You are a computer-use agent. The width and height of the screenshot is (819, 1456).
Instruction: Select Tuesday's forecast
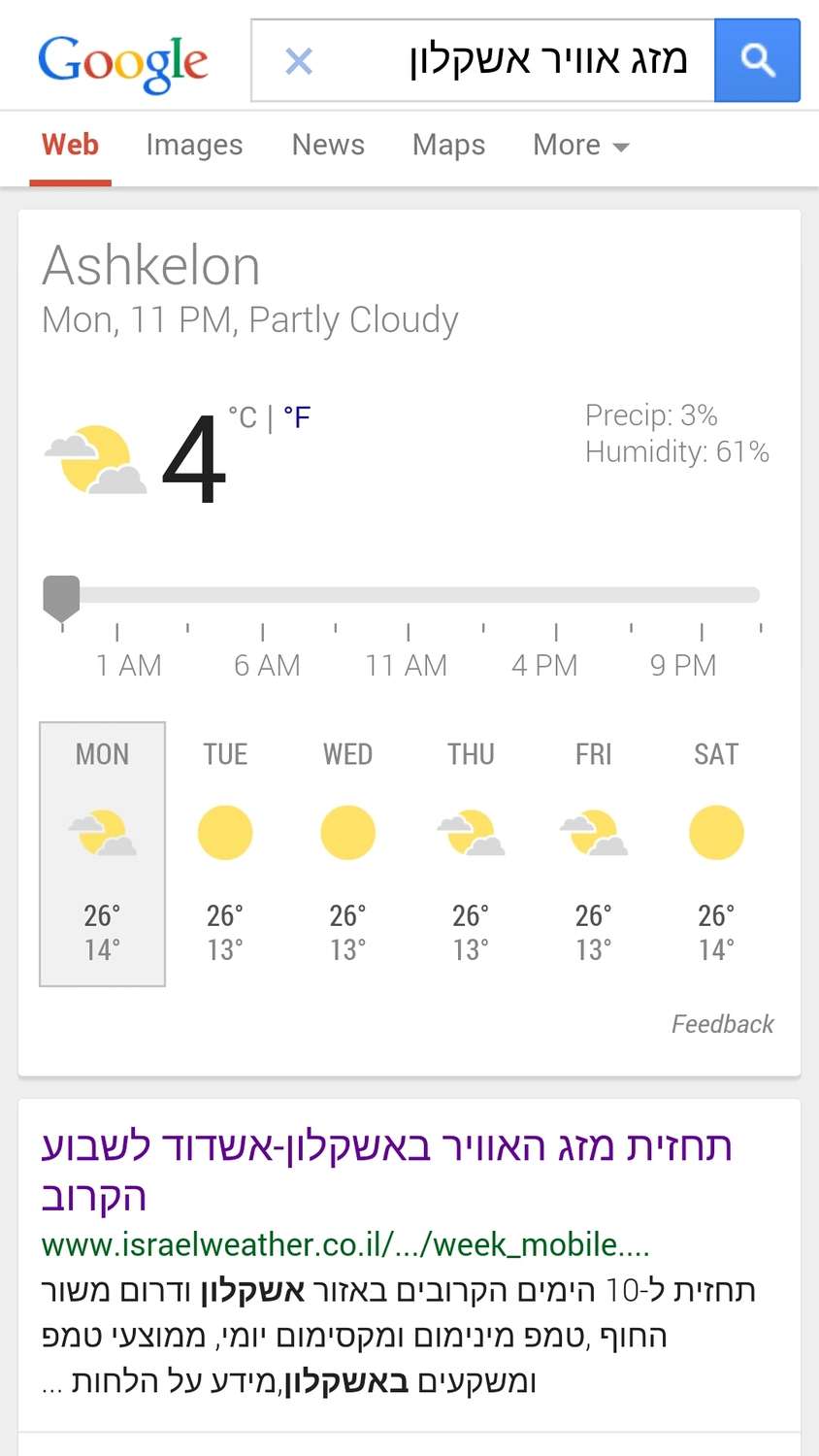(x=225, y=853)
